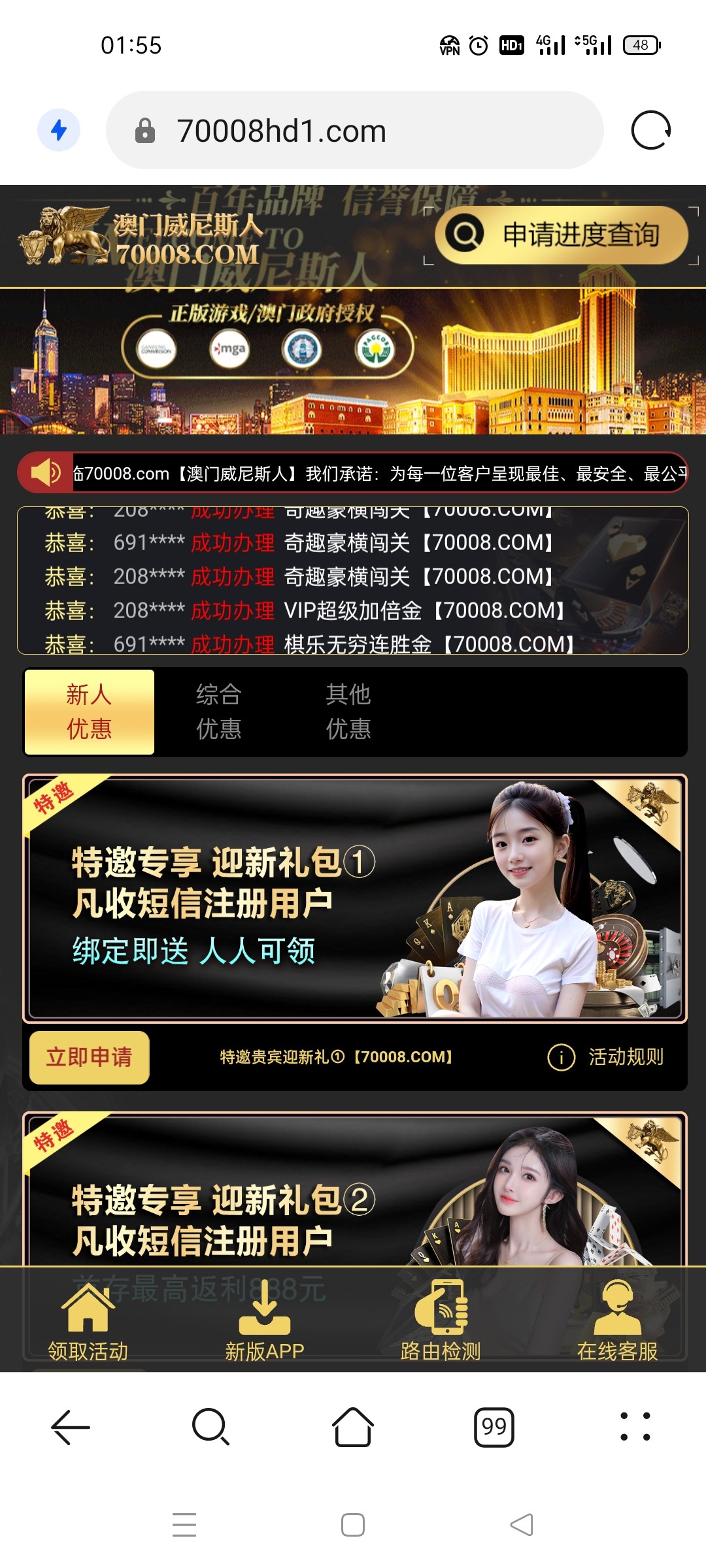Switch to the 其他优惠 tab
The width and height of the screenshot is (706, 1568).
point(348,711)
